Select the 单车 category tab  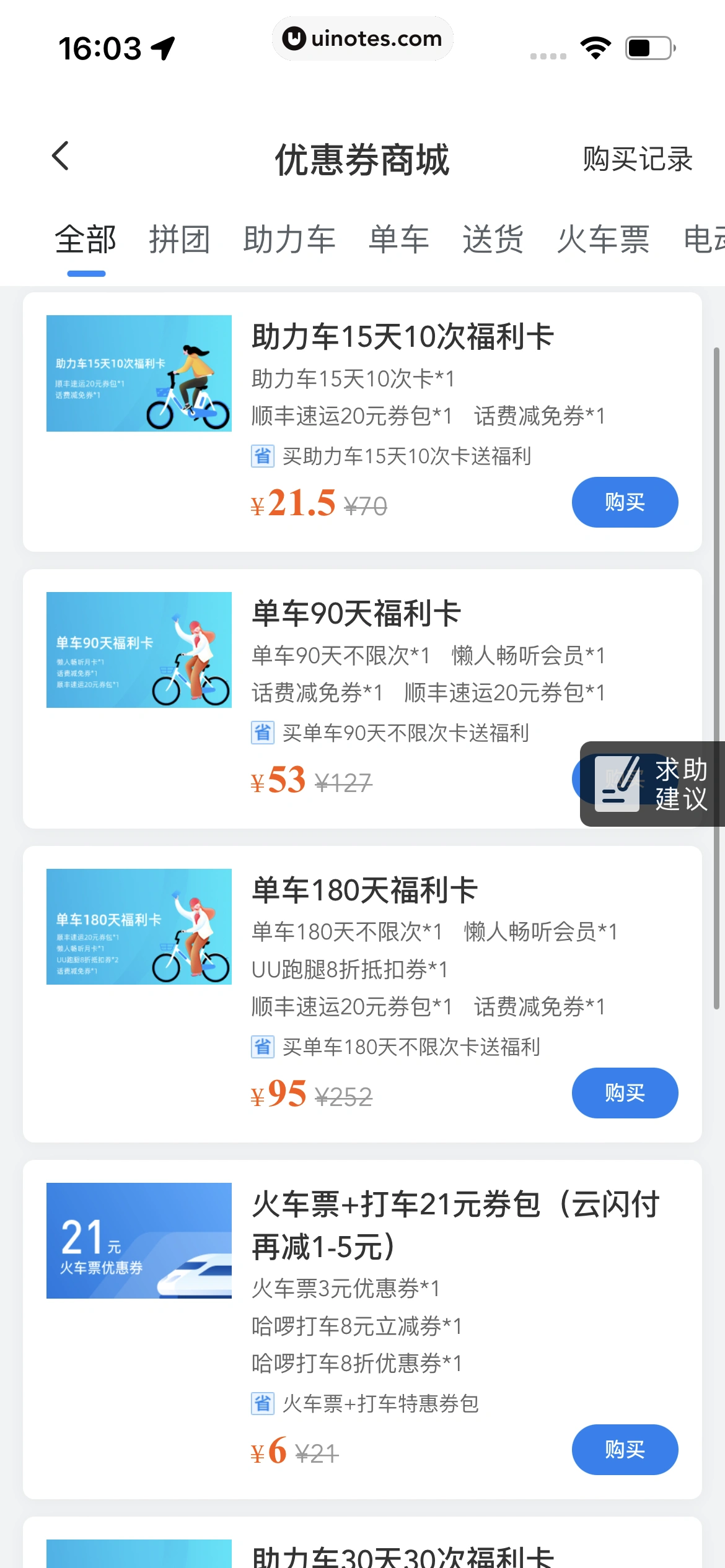pos(398,240)
